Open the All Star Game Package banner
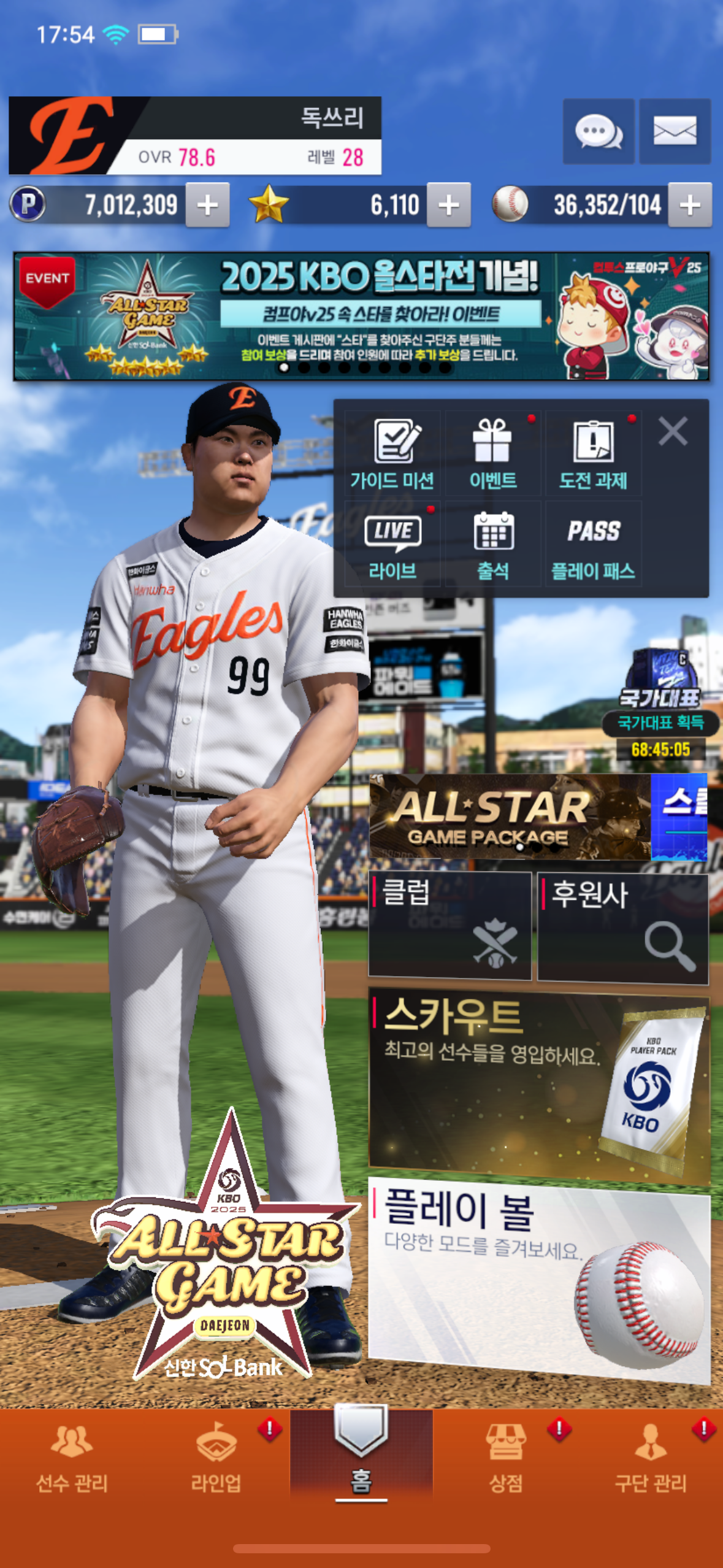The image size is (723, 1568). click(x=510, y=817)
